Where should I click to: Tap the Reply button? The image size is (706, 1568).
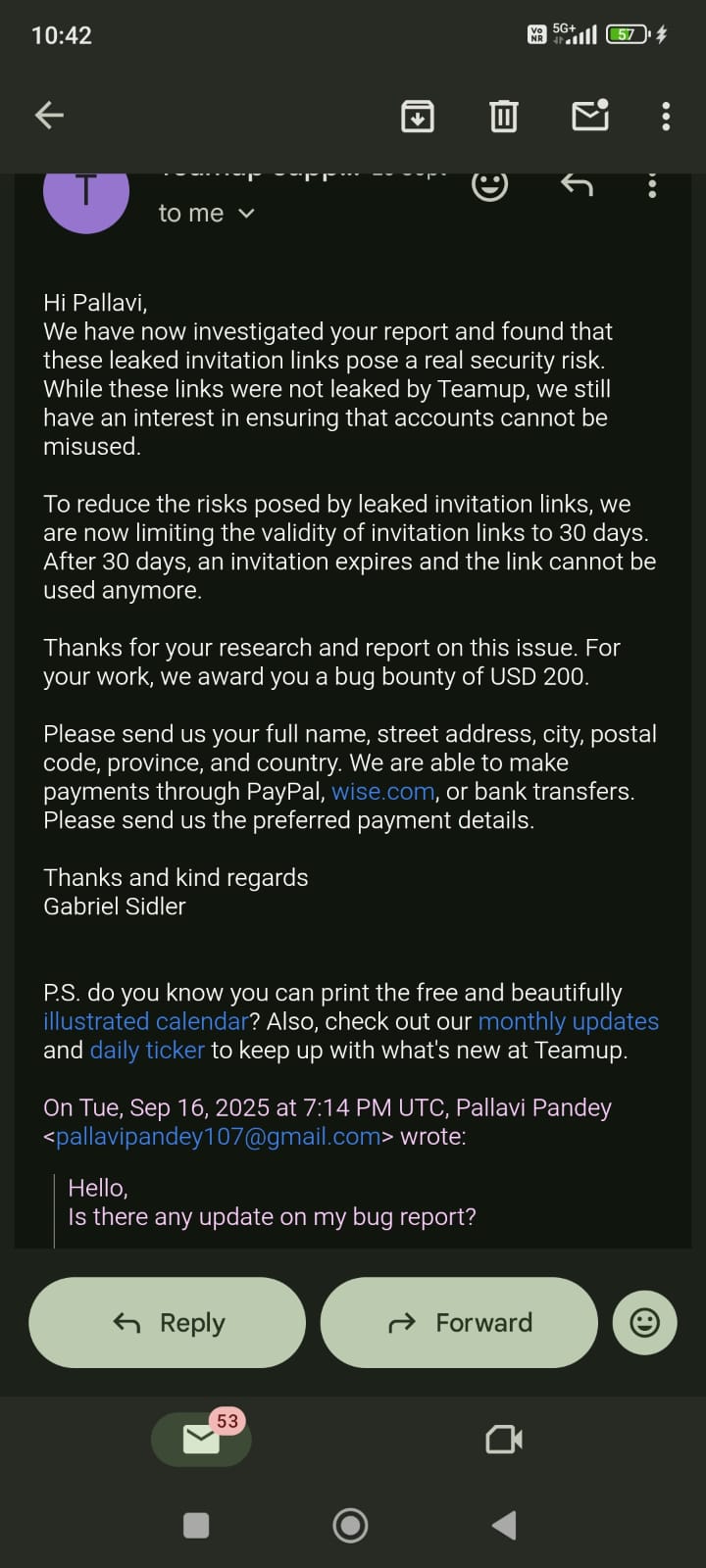coord(168,1323)
